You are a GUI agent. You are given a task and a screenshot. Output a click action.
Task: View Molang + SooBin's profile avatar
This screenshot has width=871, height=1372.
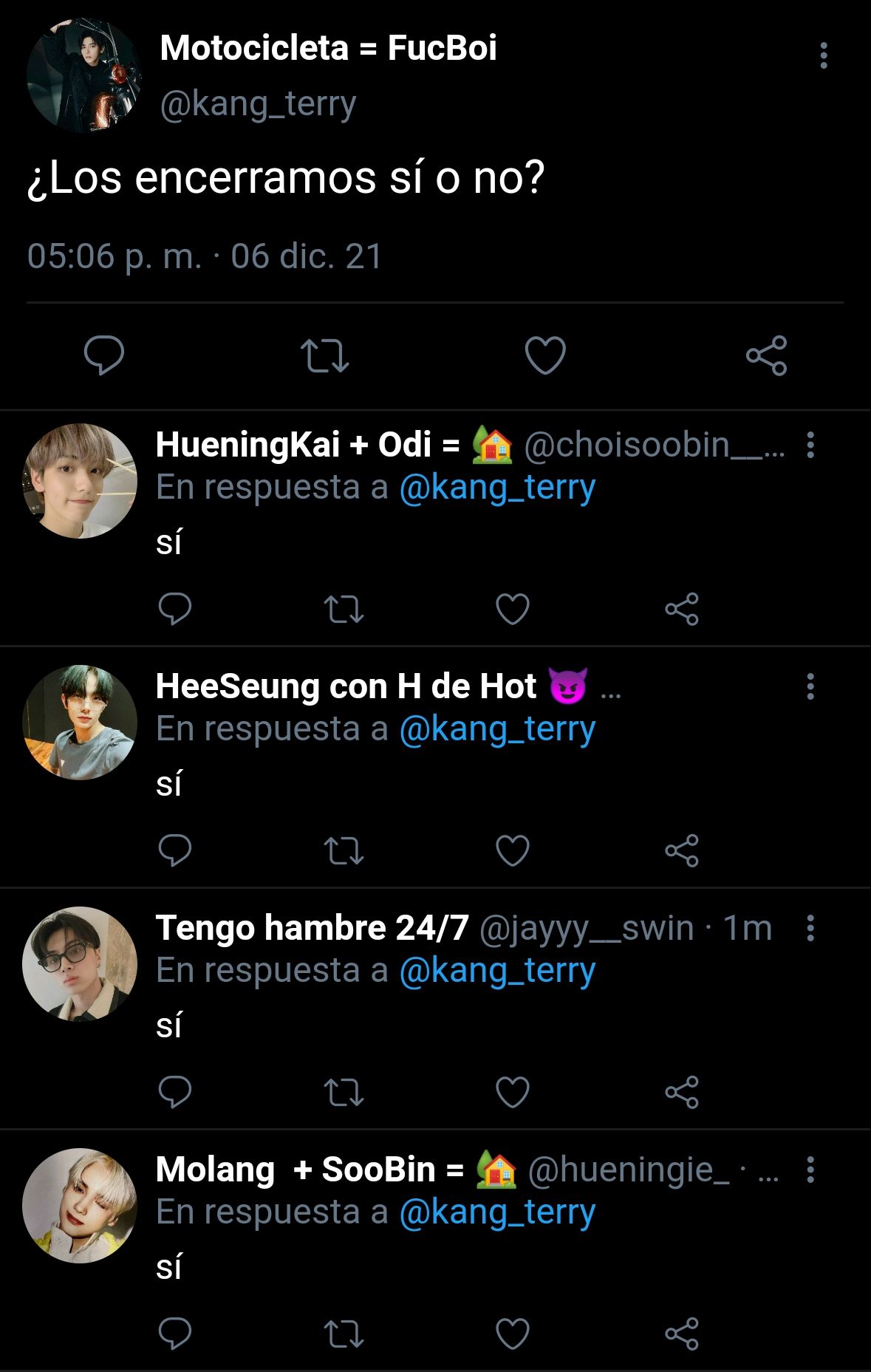[80, 1206]
